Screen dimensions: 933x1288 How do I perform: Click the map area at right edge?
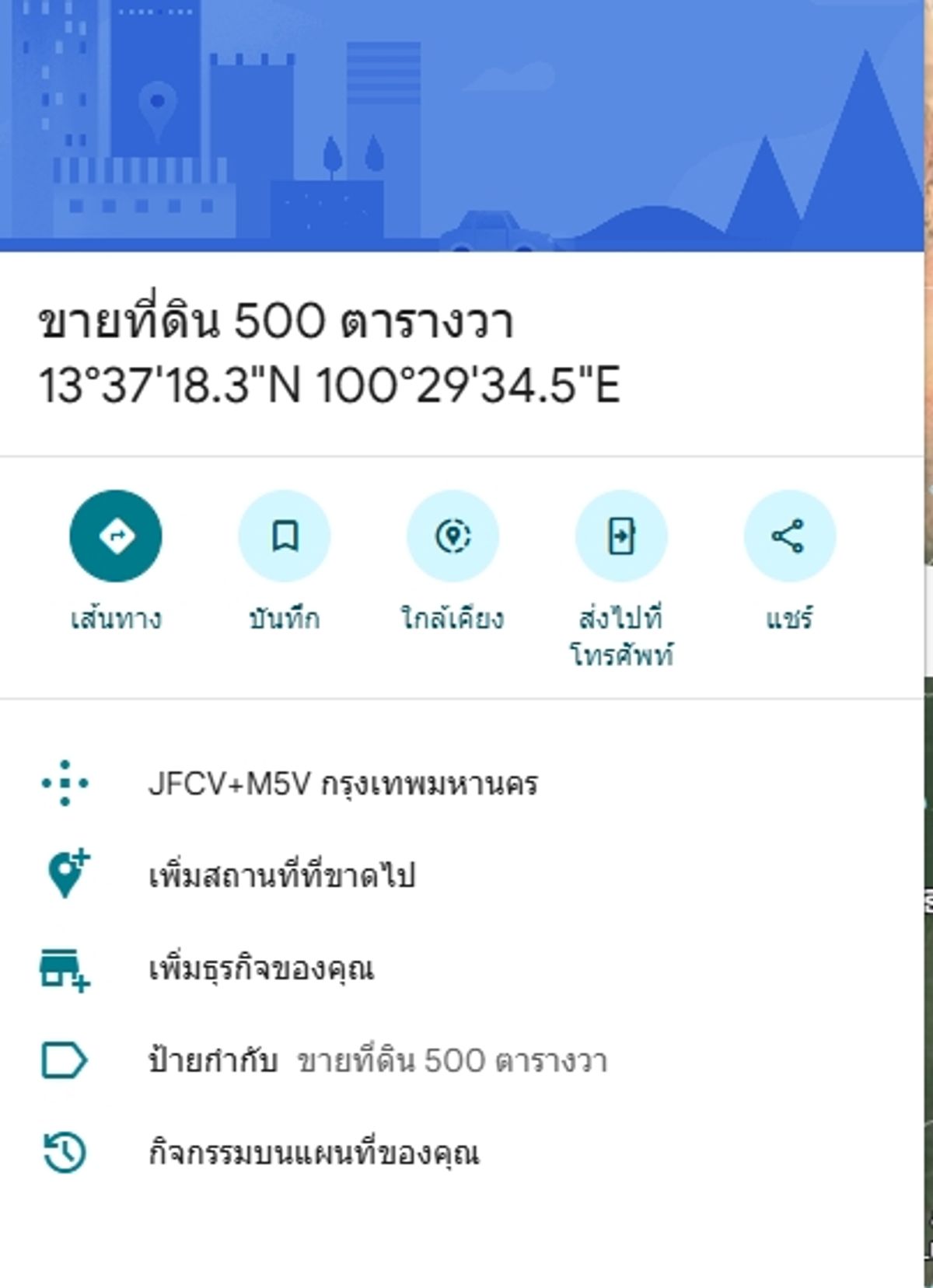pyautogui.click(x=927, y=855)
